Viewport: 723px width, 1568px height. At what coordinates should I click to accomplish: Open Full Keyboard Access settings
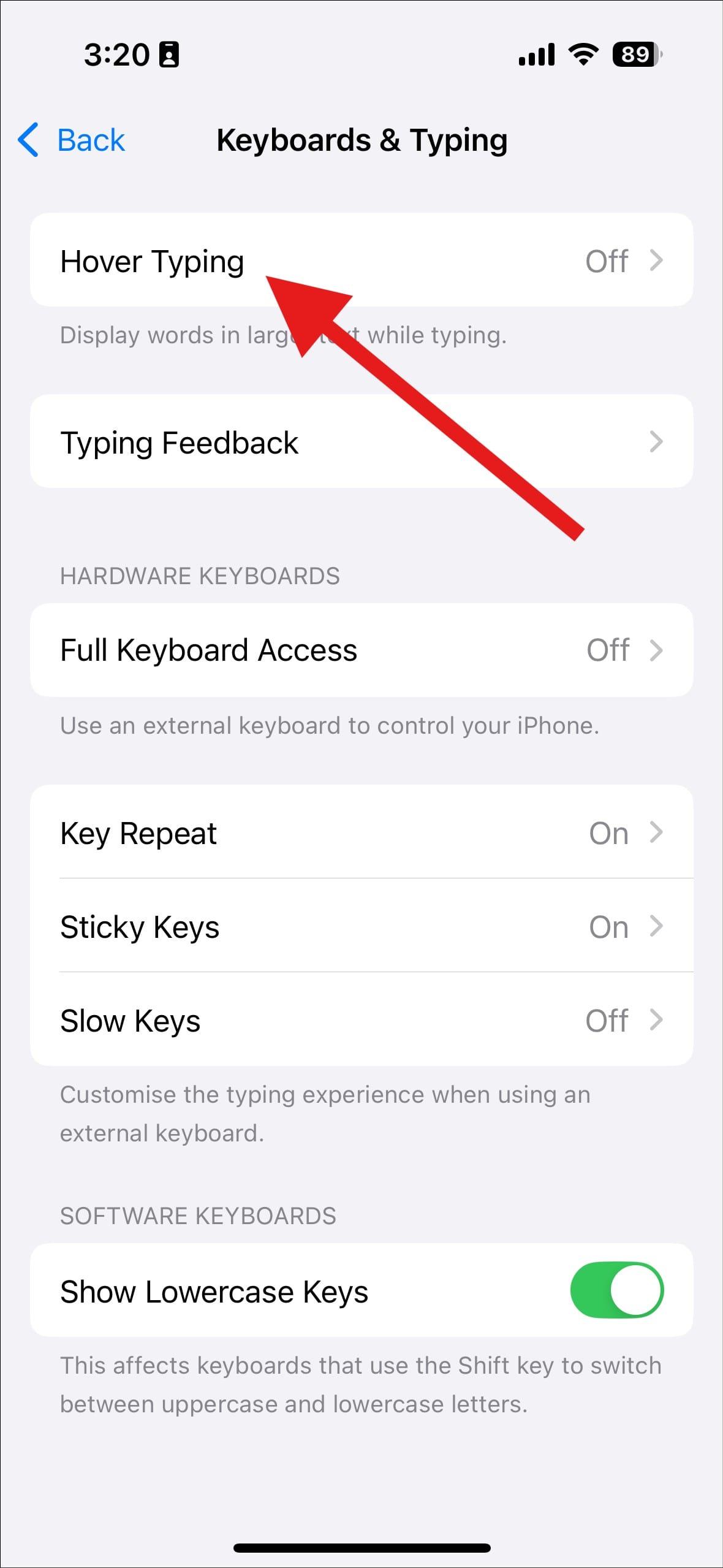(x=362, y=650)
